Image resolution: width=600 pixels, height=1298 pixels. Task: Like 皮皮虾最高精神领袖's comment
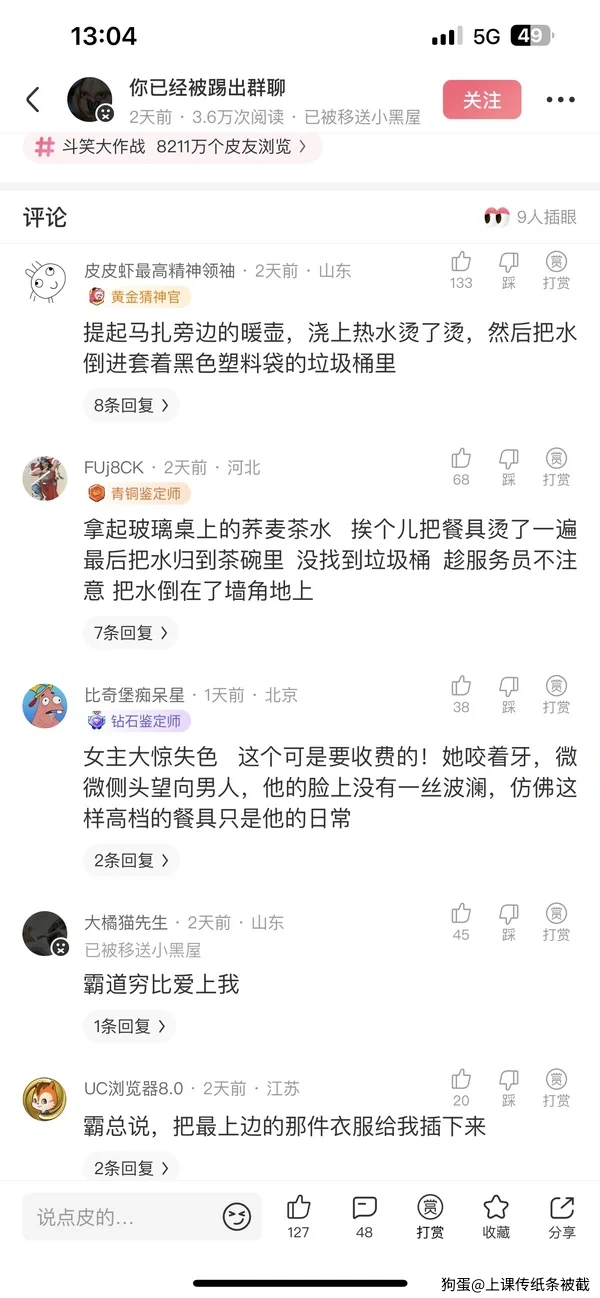click(x=461, y=263)
